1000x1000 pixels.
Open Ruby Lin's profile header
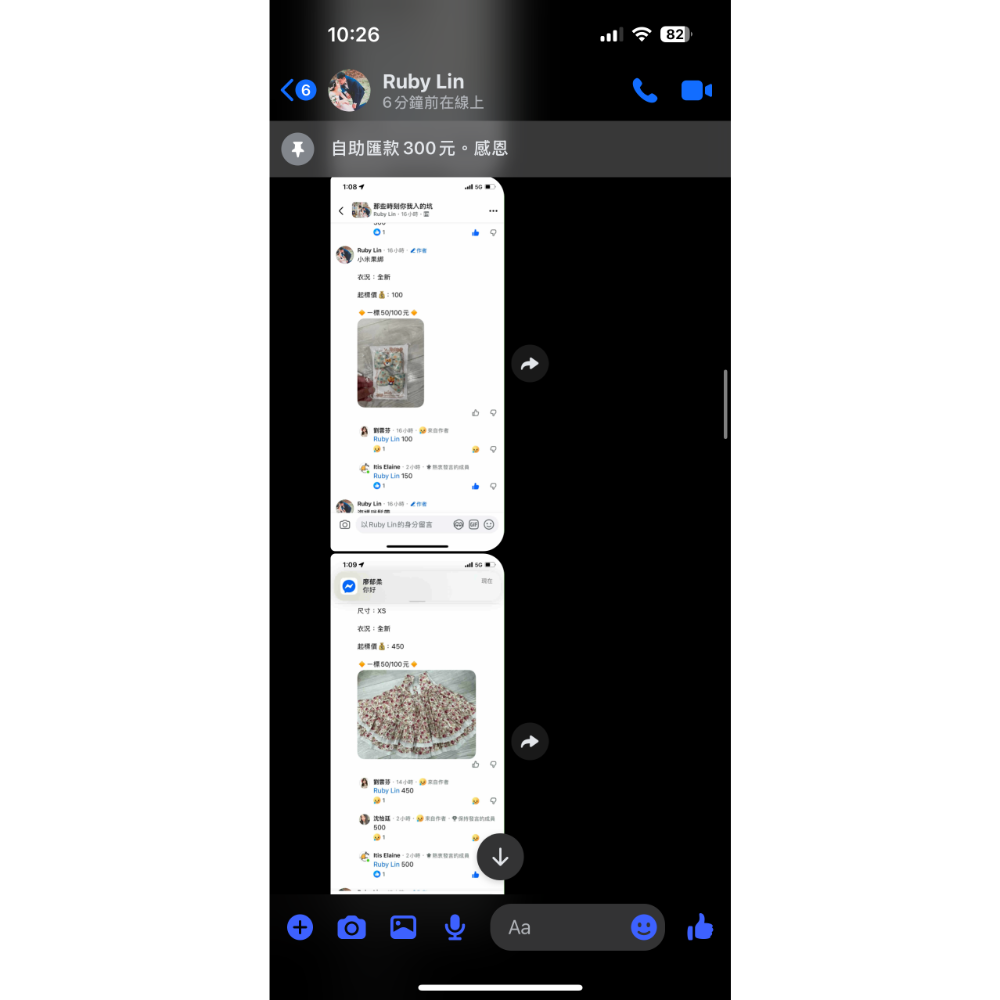(x=406, y=91)
